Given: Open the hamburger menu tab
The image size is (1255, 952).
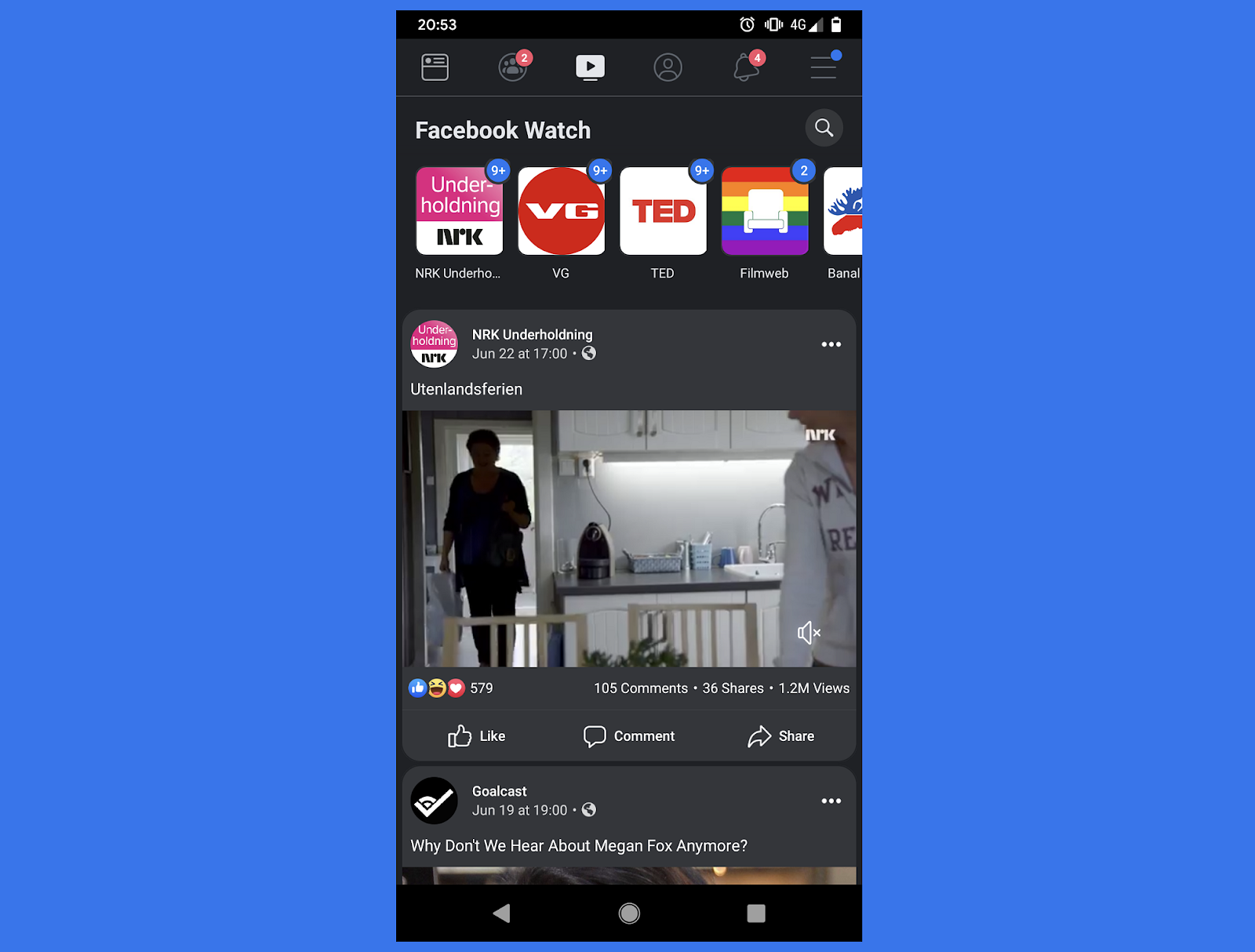Looking at the screenshot, I should tap(823, 67).
